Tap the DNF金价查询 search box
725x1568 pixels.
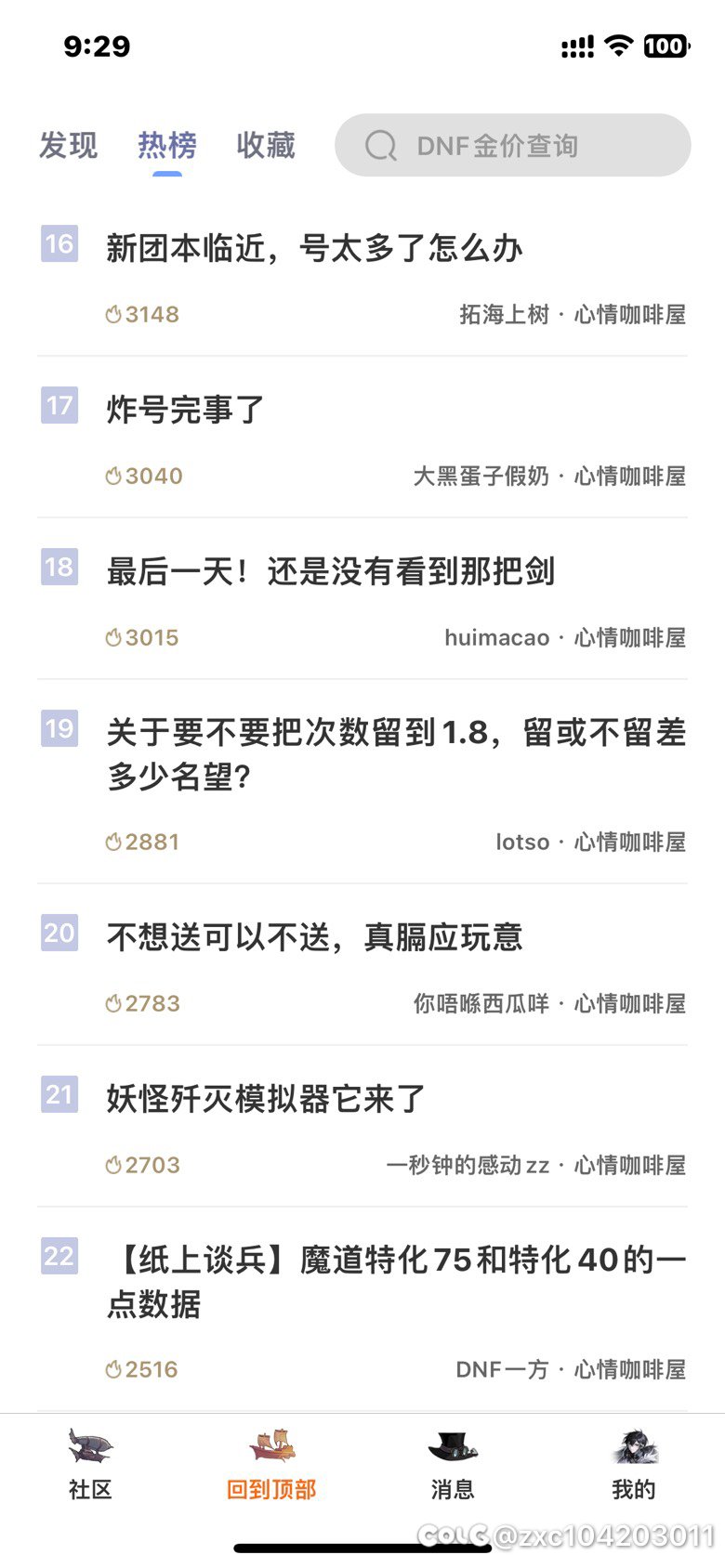point(512,146)
